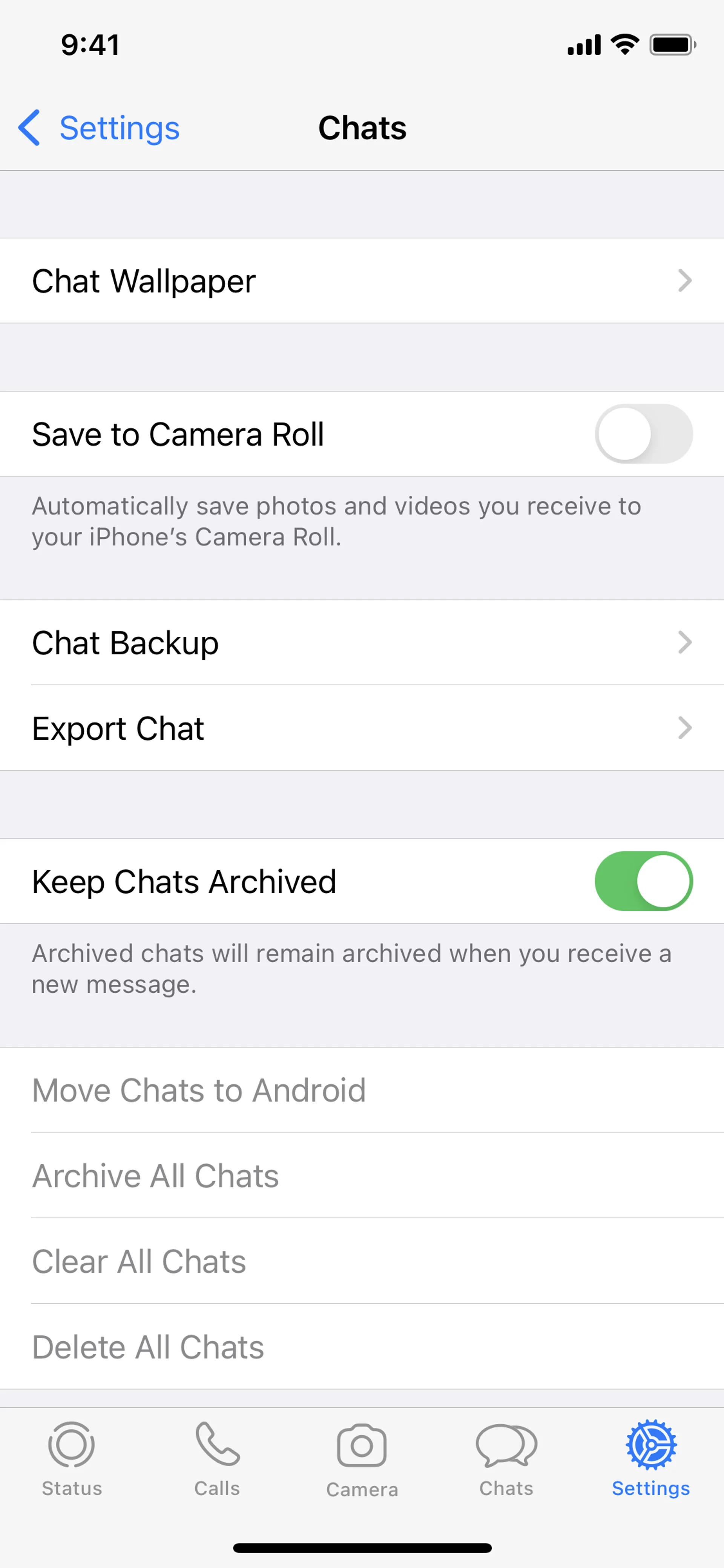Image resolution: width=724 pixels, height=1568 pixels.
Task: Open Chat Backup
Action: point(361,643)
